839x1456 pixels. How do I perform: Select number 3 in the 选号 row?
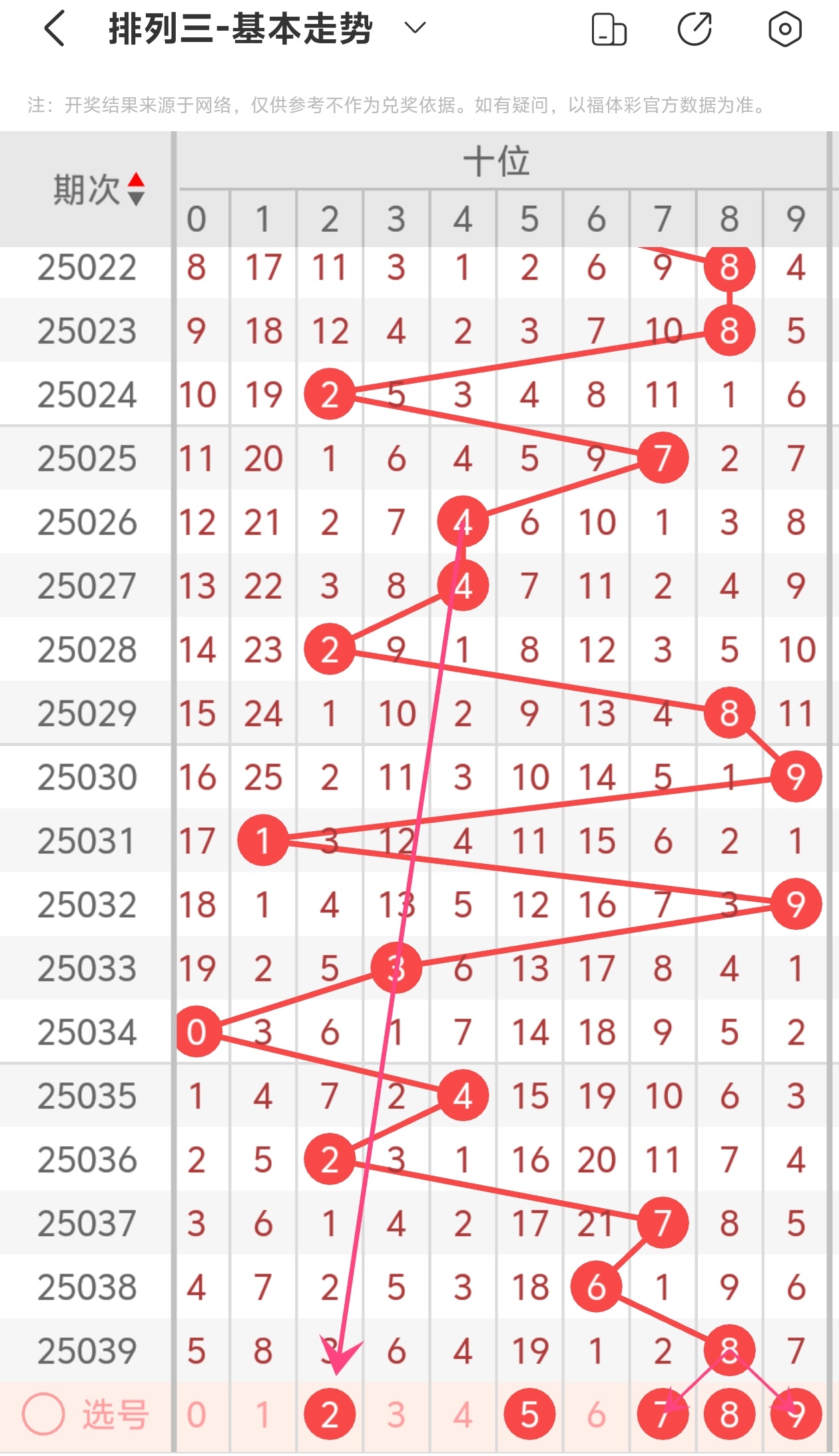(396, 1414)
